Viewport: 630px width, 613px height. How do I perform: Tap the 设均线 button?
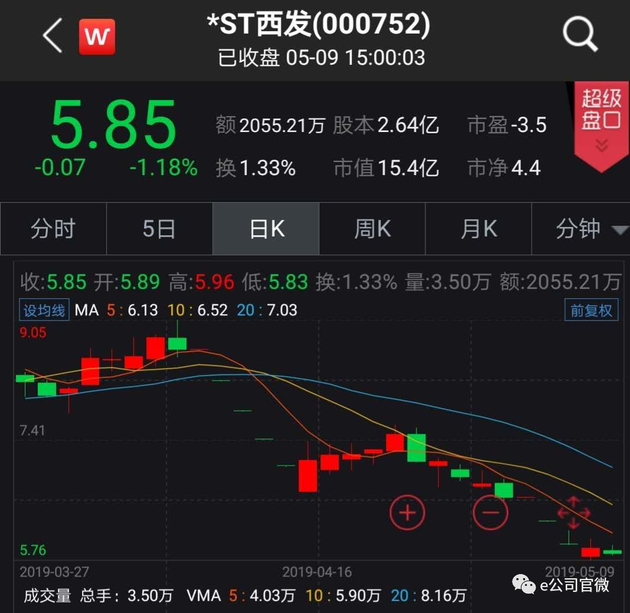(43, 311)
